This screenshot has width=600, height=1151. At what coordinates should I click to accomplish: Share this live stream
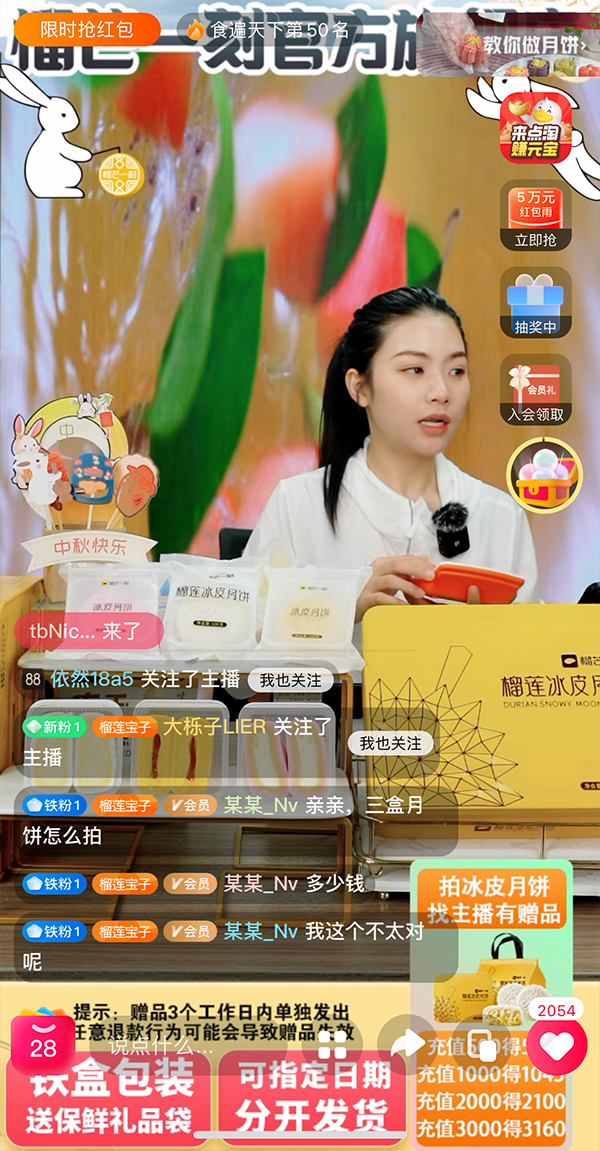point(407,1045)
